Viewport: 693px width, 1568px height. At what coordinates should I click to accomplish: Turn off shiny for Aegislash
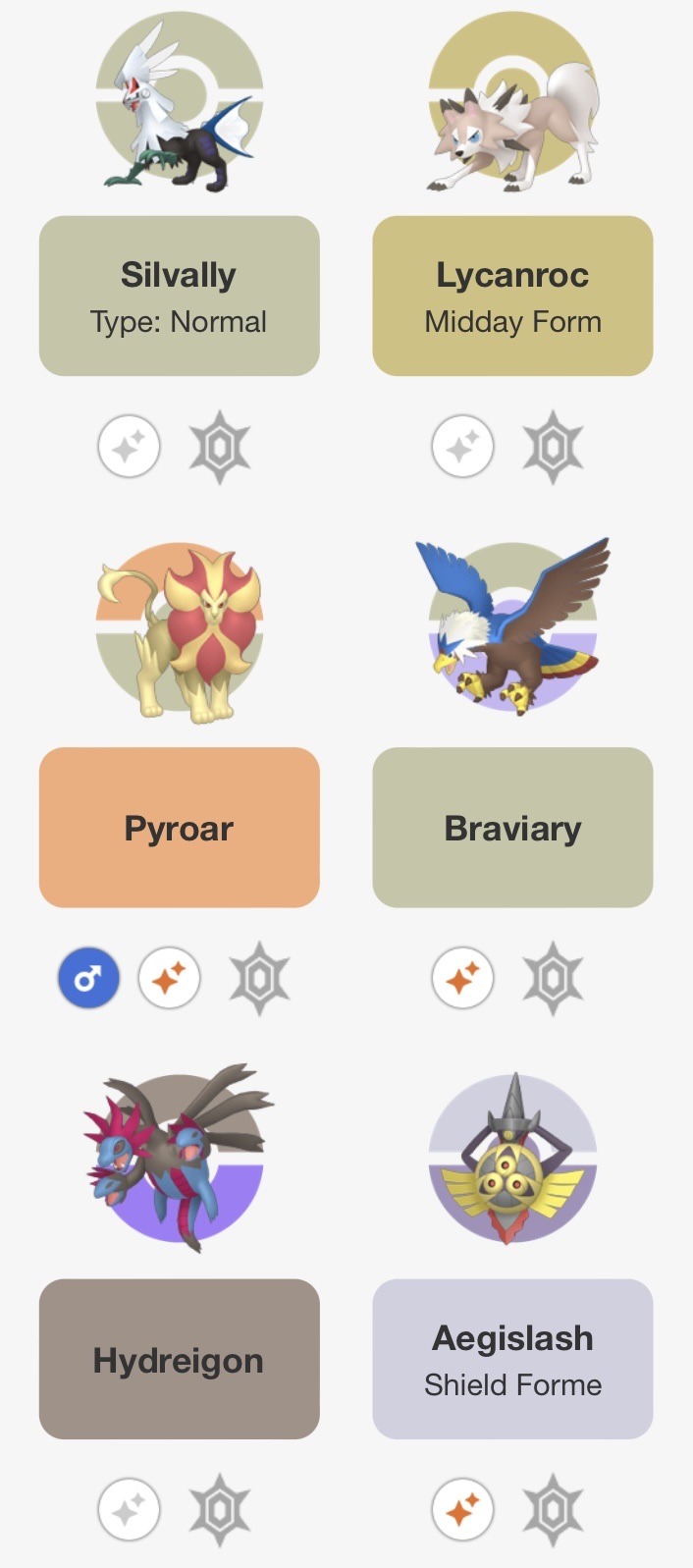click(462, 1509)
